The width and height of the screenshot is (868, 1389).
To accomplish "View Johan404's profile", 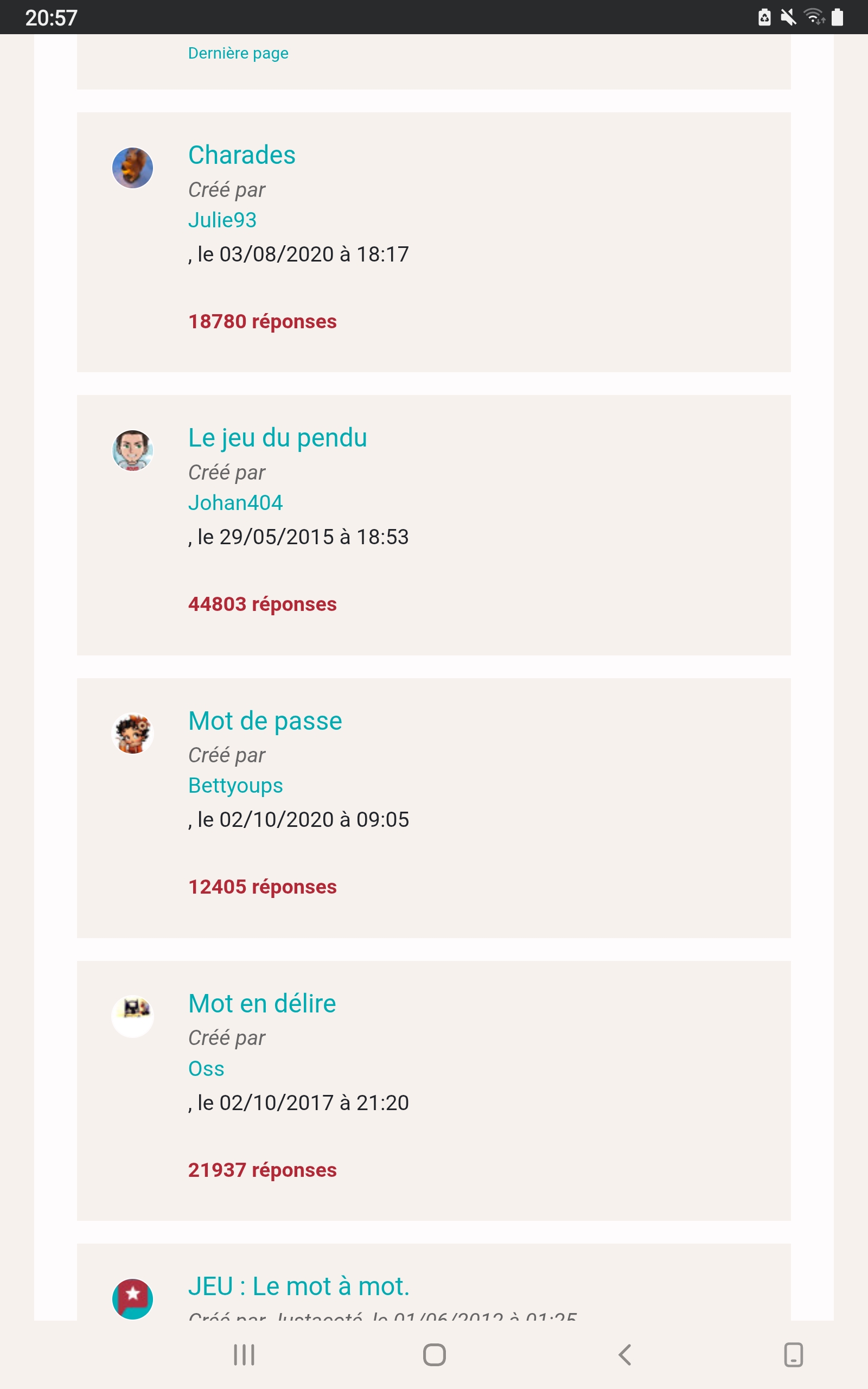I will [x=235, y=503].
